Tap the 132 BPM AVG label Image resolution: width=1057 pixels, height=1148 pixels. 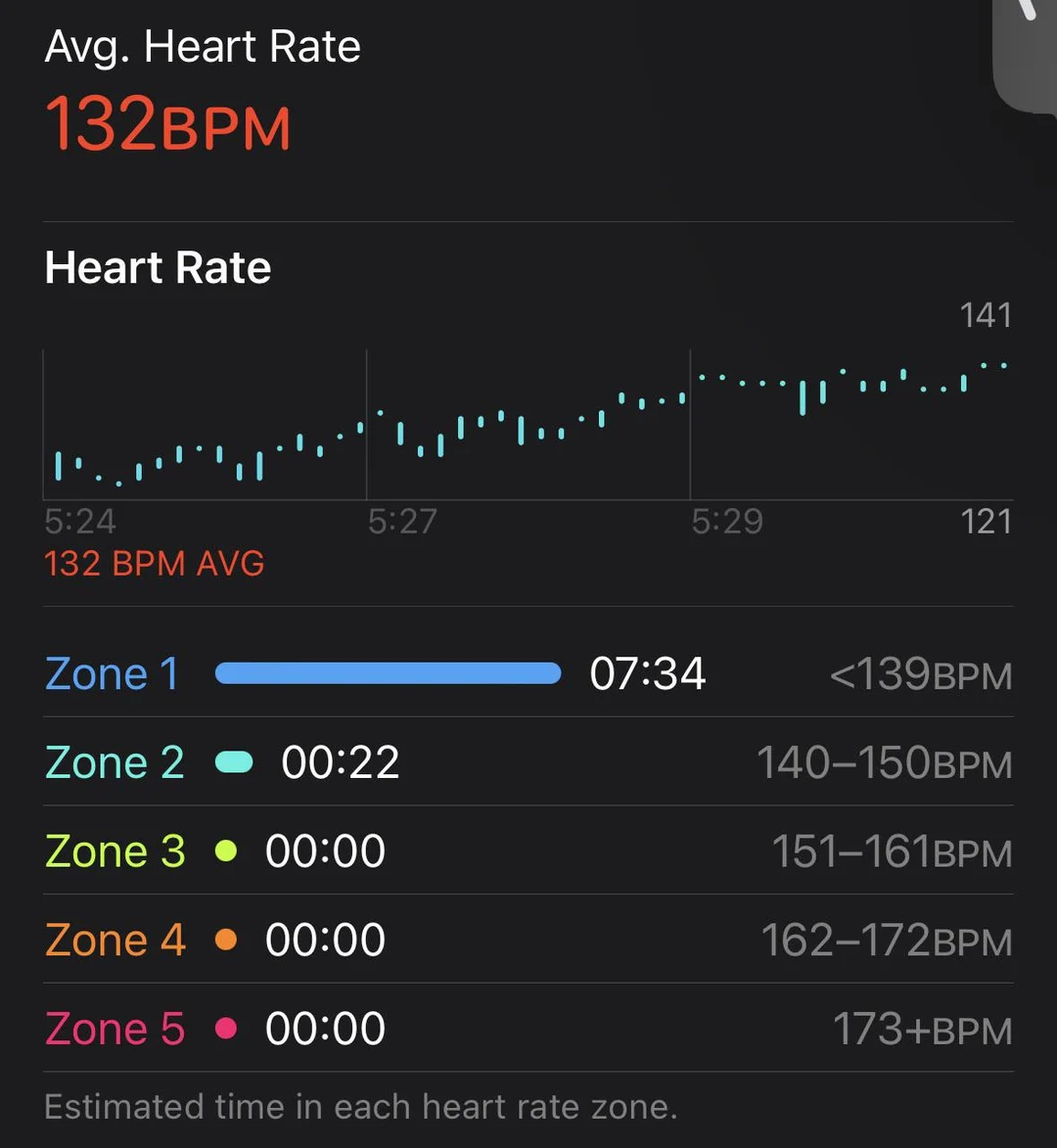tap(154, 563)
